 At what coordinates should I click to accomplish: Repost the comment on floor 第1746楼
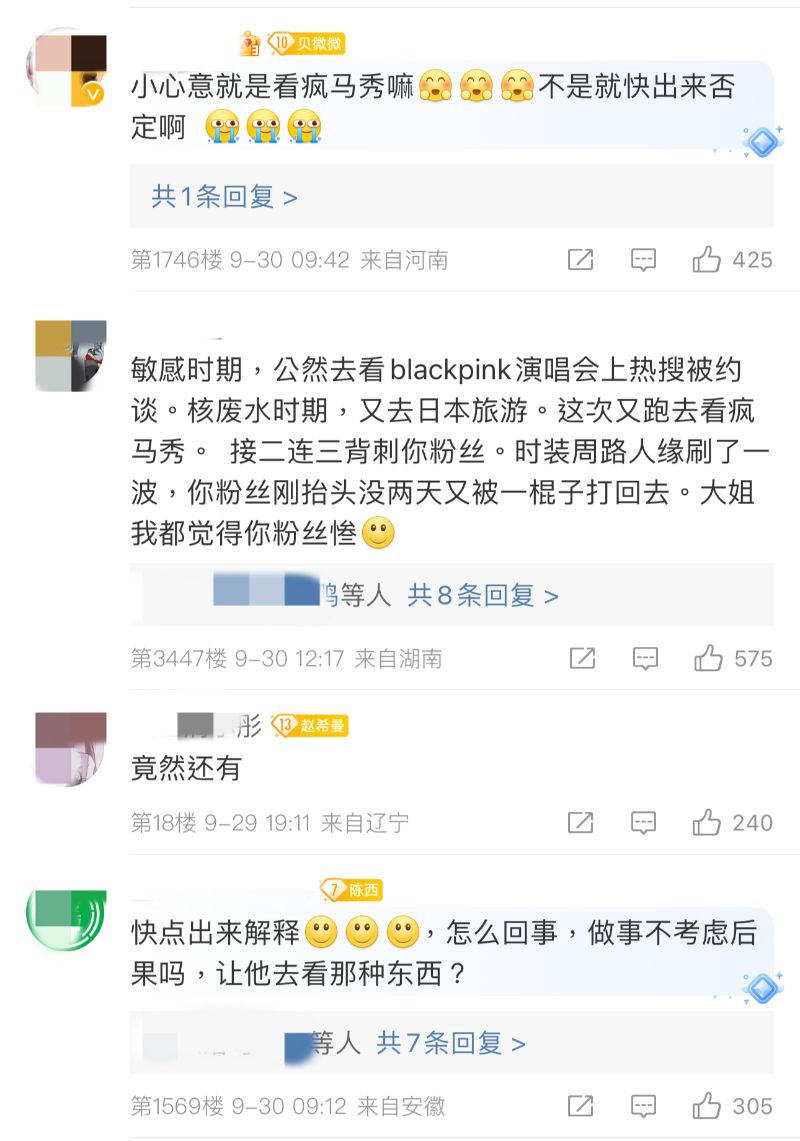581,260
